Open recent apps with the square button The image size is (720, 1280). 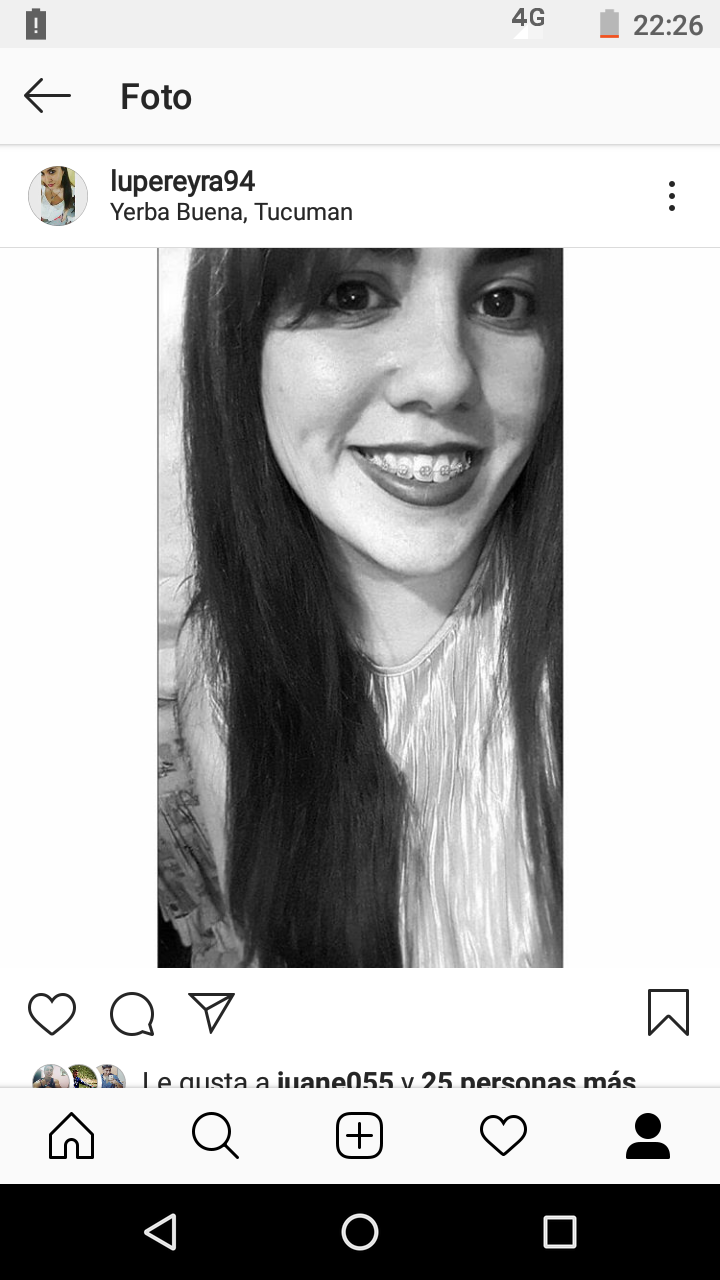tap(560, 1232)
